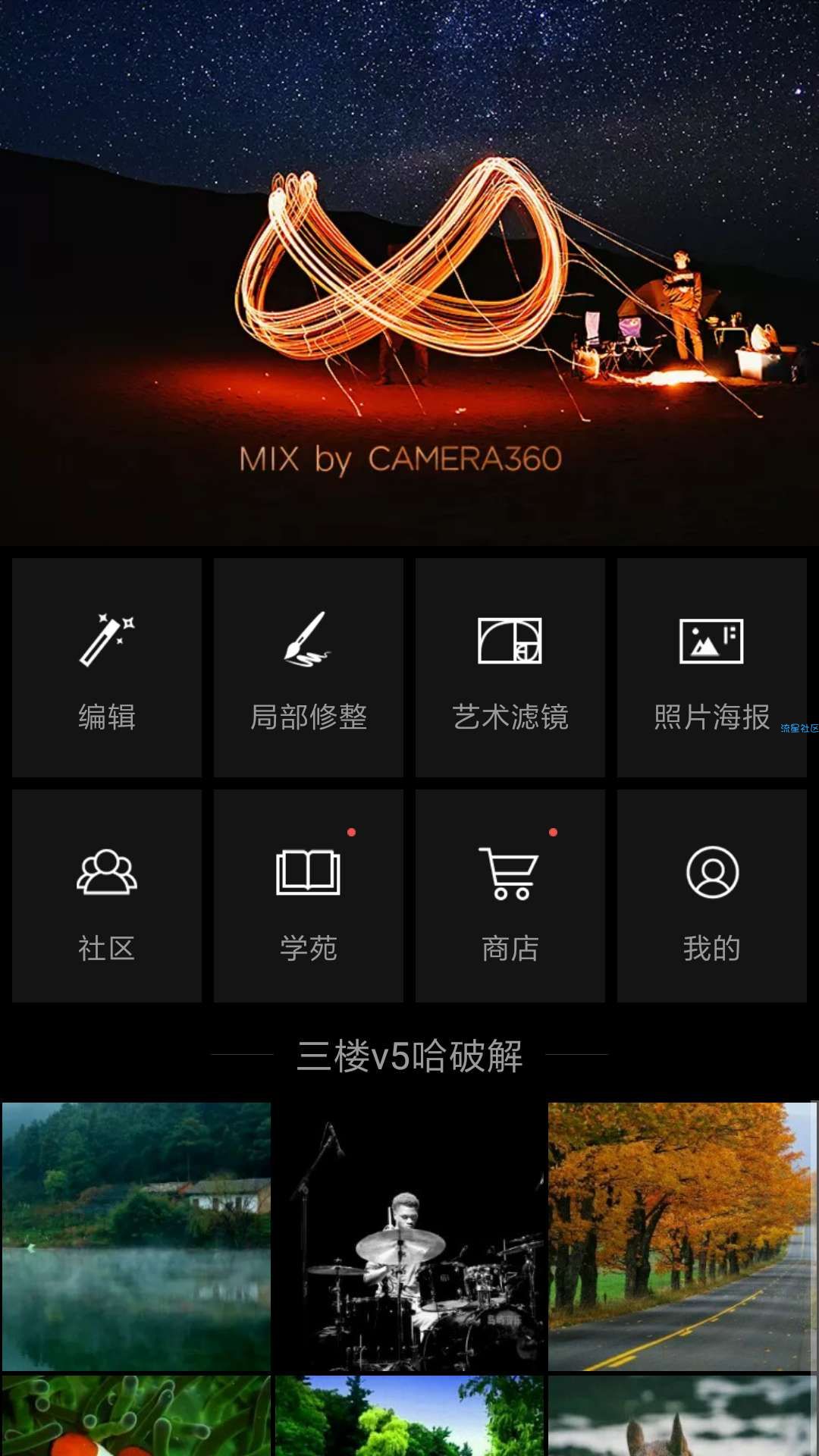
Task: Go to the 社区 community
Action: 107,896
